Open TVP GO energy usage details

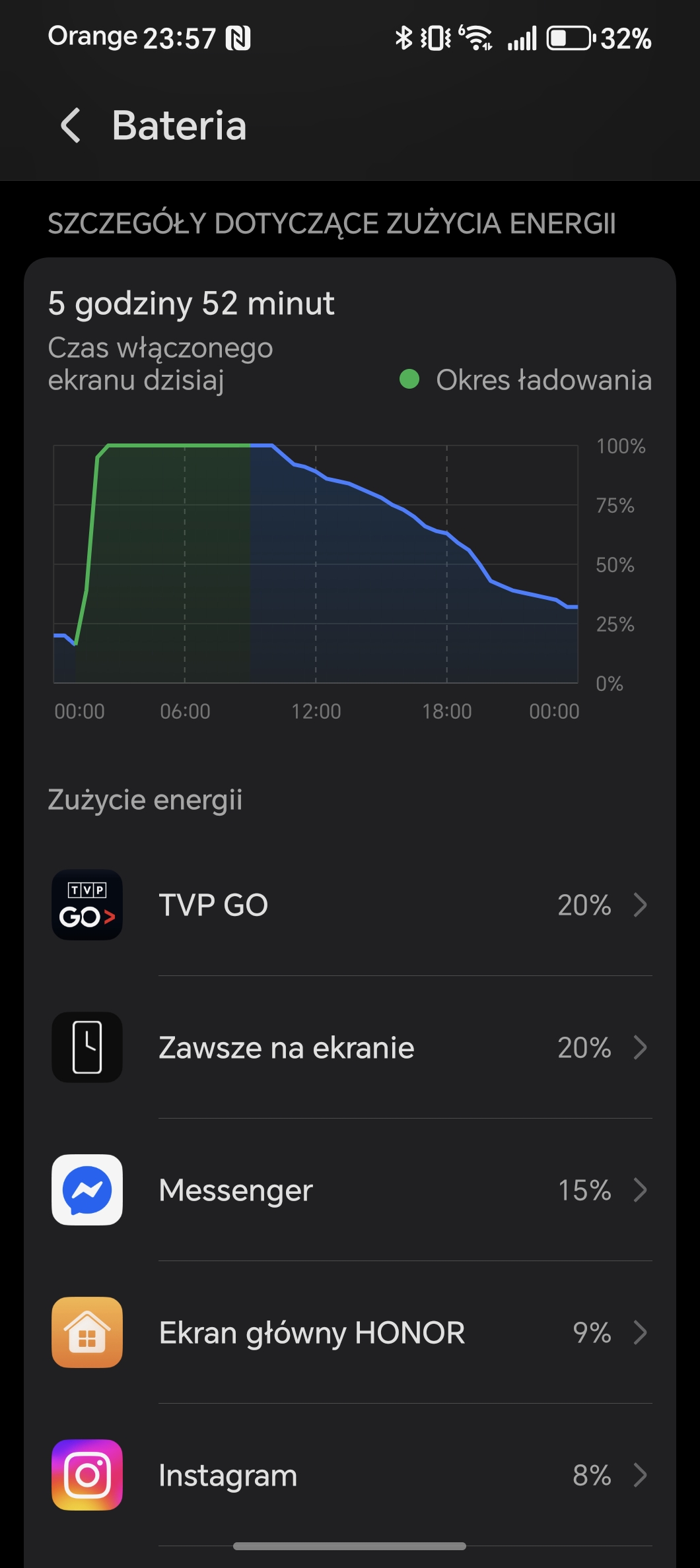350,905
